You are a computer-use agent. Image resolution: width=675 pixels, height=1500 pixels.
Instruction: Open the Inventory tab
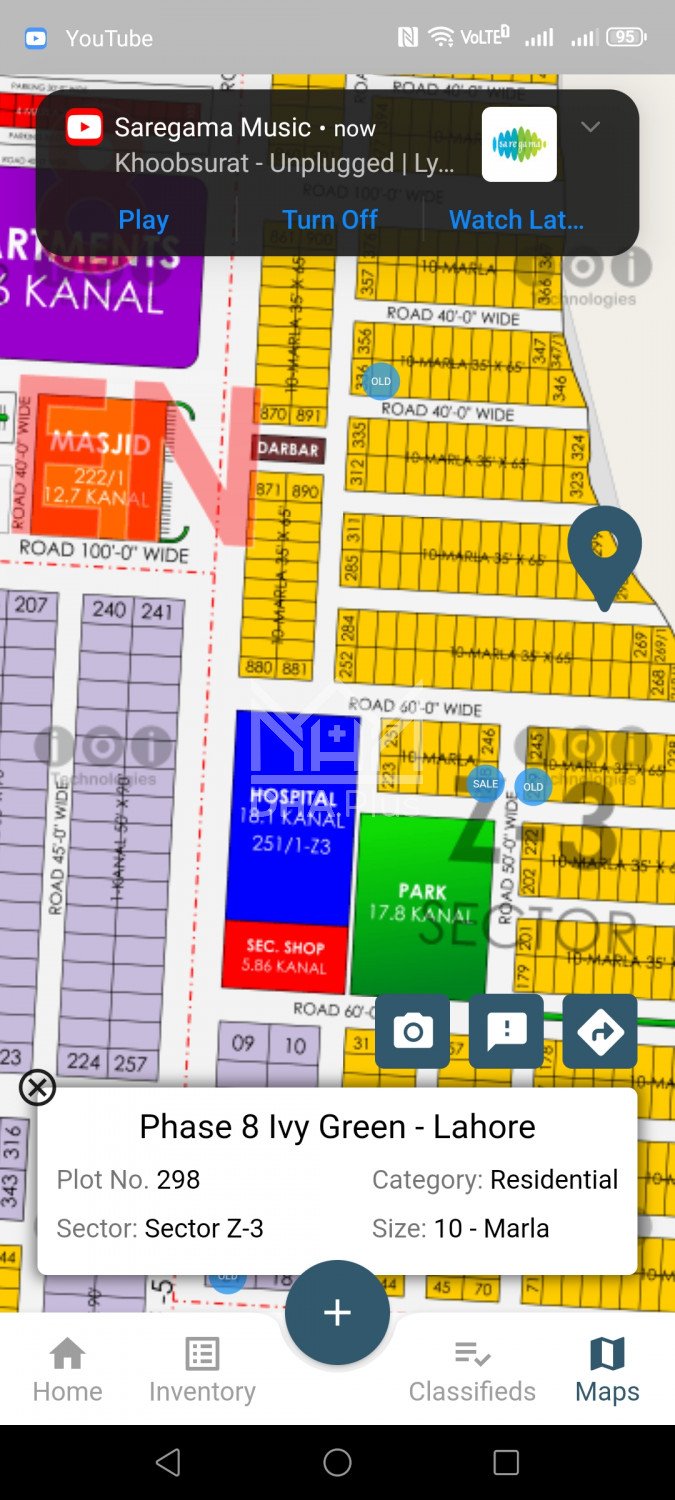202,1370
